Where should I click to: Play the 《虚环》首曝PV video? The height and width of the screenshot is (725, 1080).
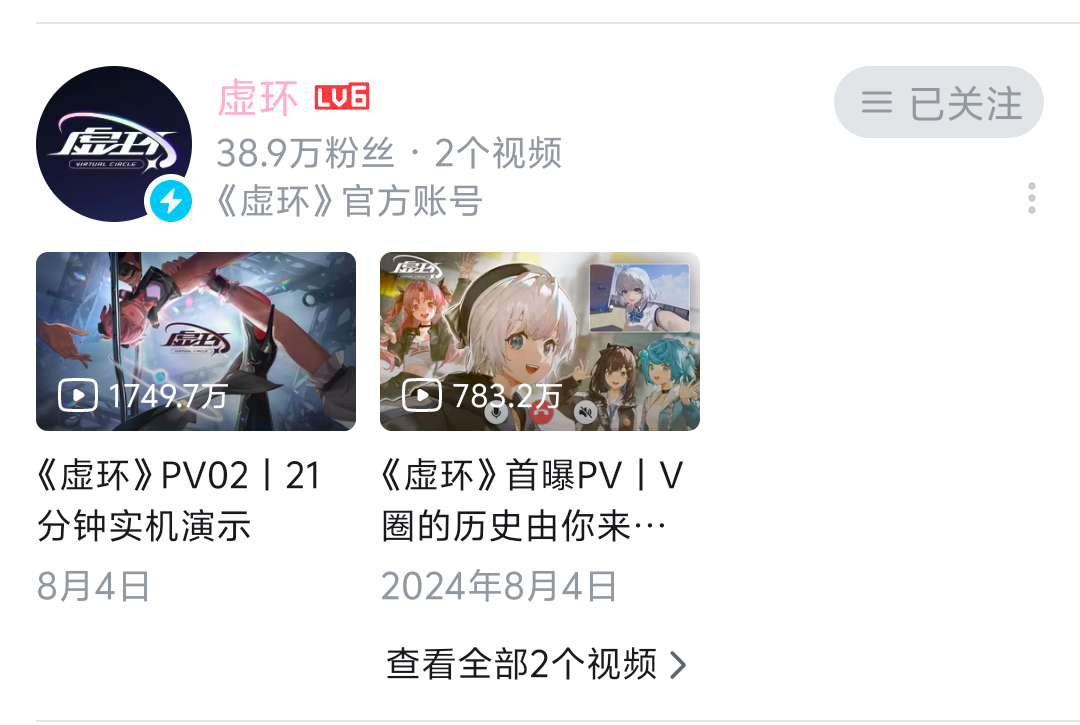(x=539, y=341)
